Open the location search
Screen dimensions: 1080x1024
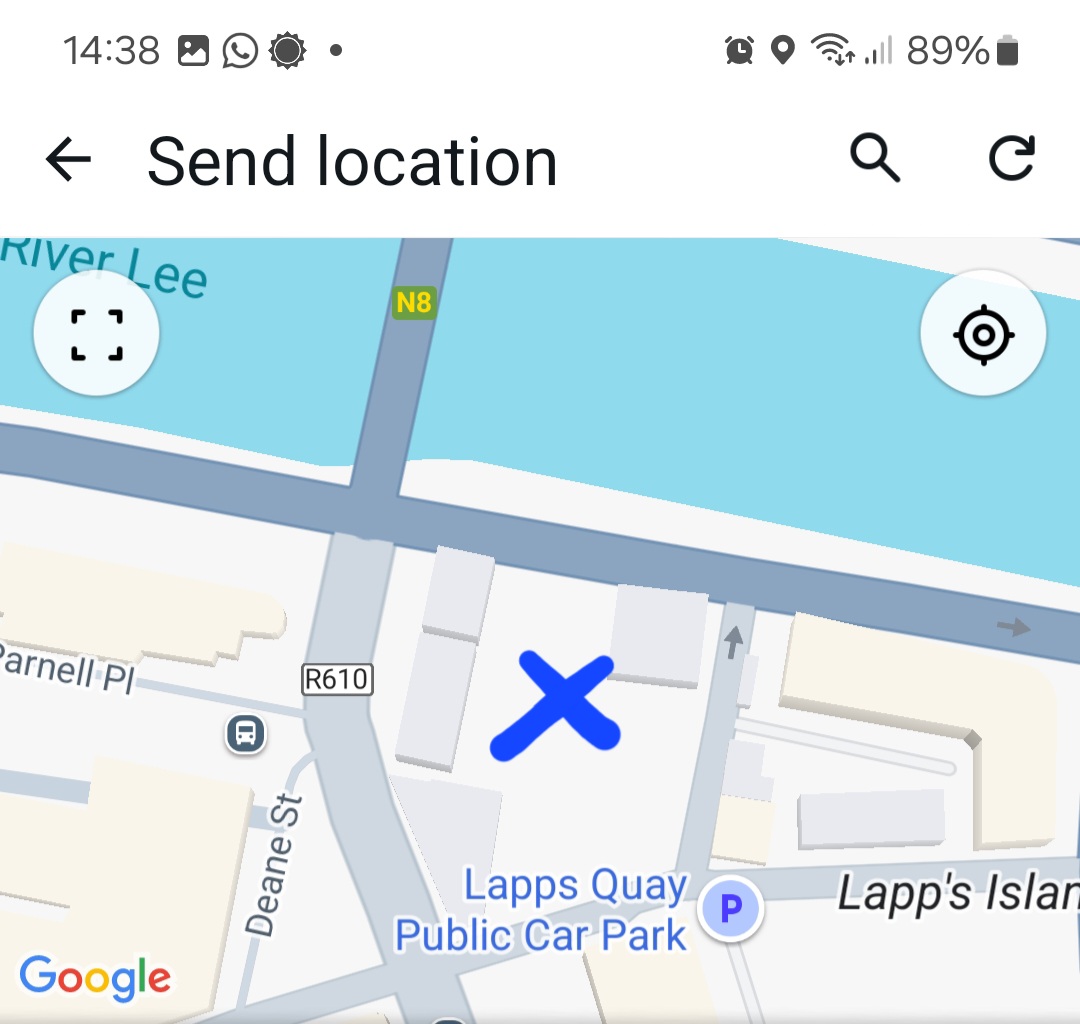875,160
